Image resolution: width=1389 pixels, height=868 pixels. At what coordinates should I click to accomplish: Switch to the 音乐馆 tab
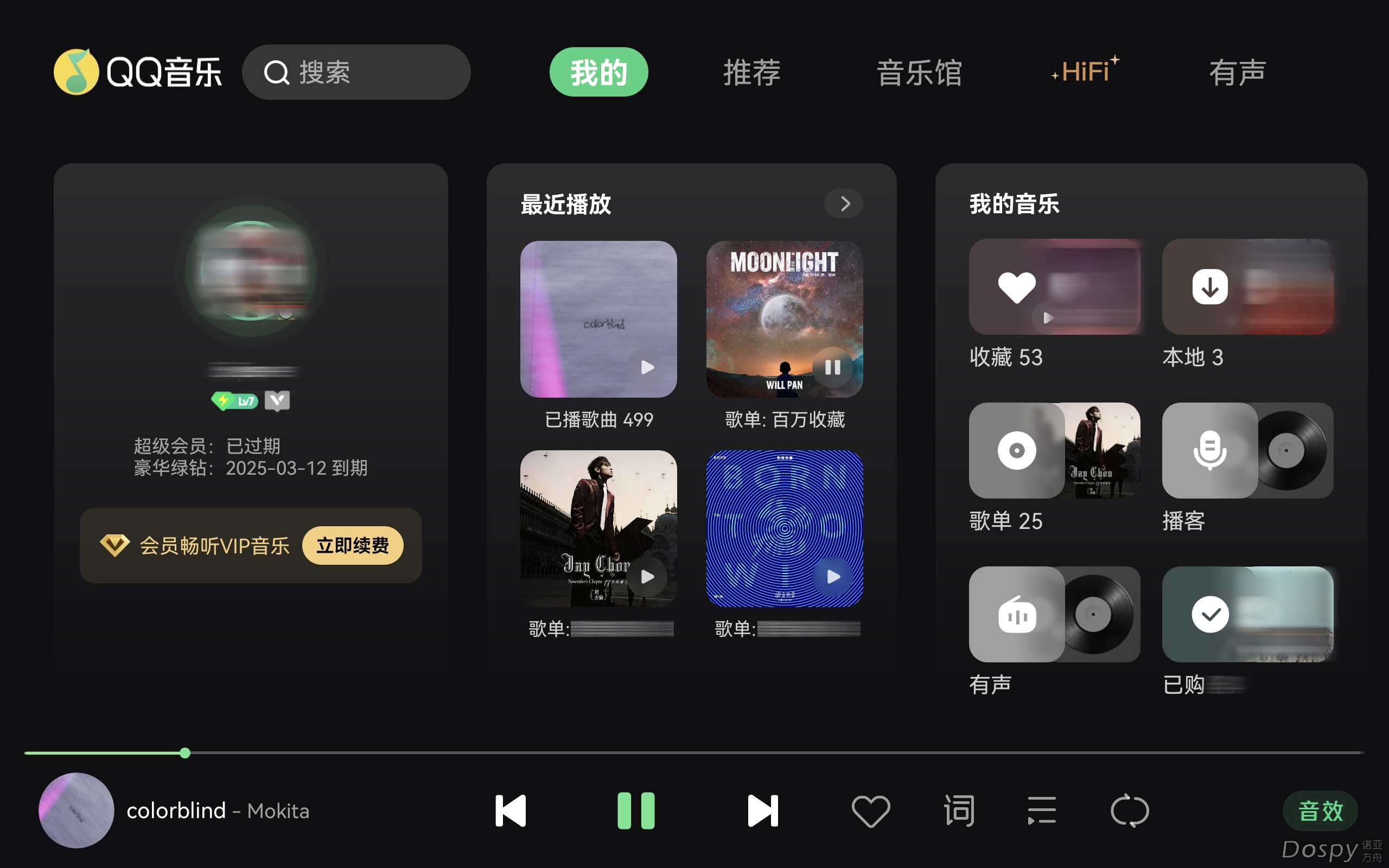919,72
